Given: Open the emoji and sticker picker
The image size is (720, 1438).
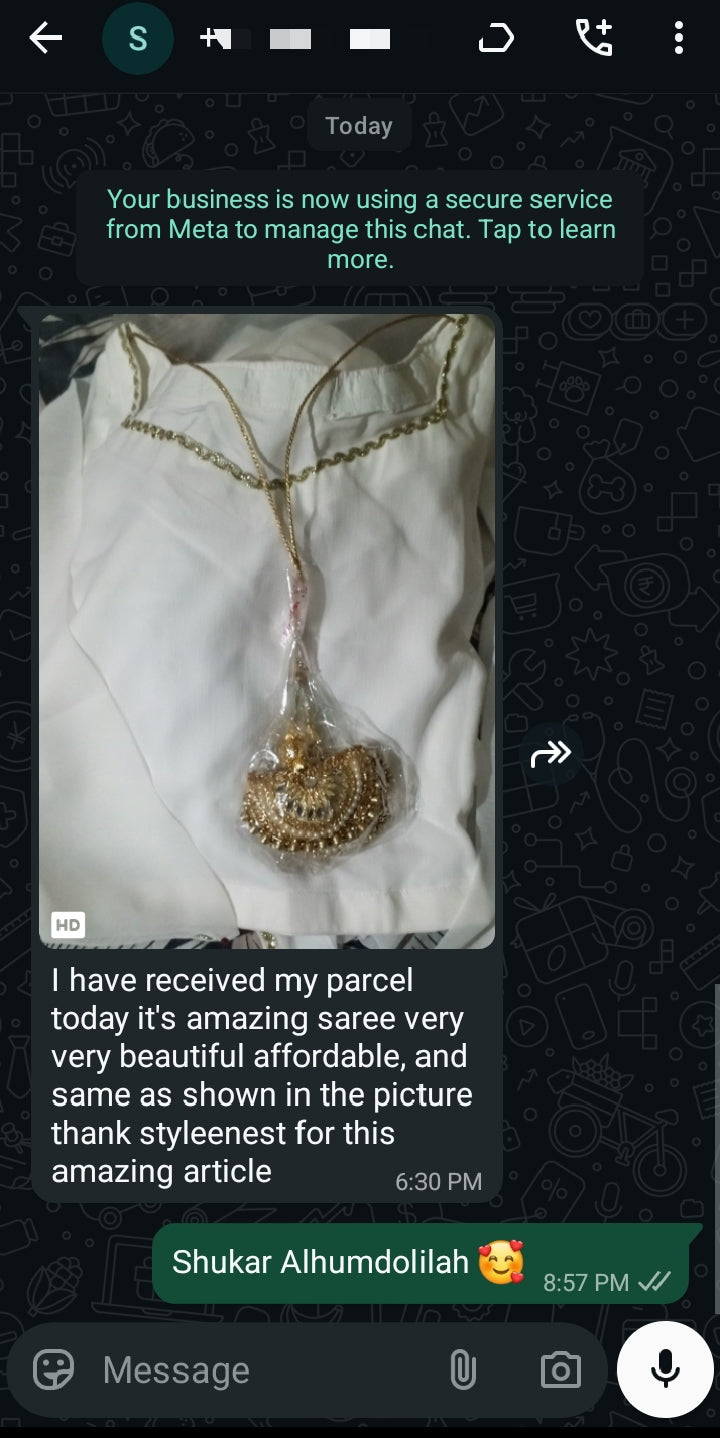Looking at the screenshot, I should [x=53, y=1370].
